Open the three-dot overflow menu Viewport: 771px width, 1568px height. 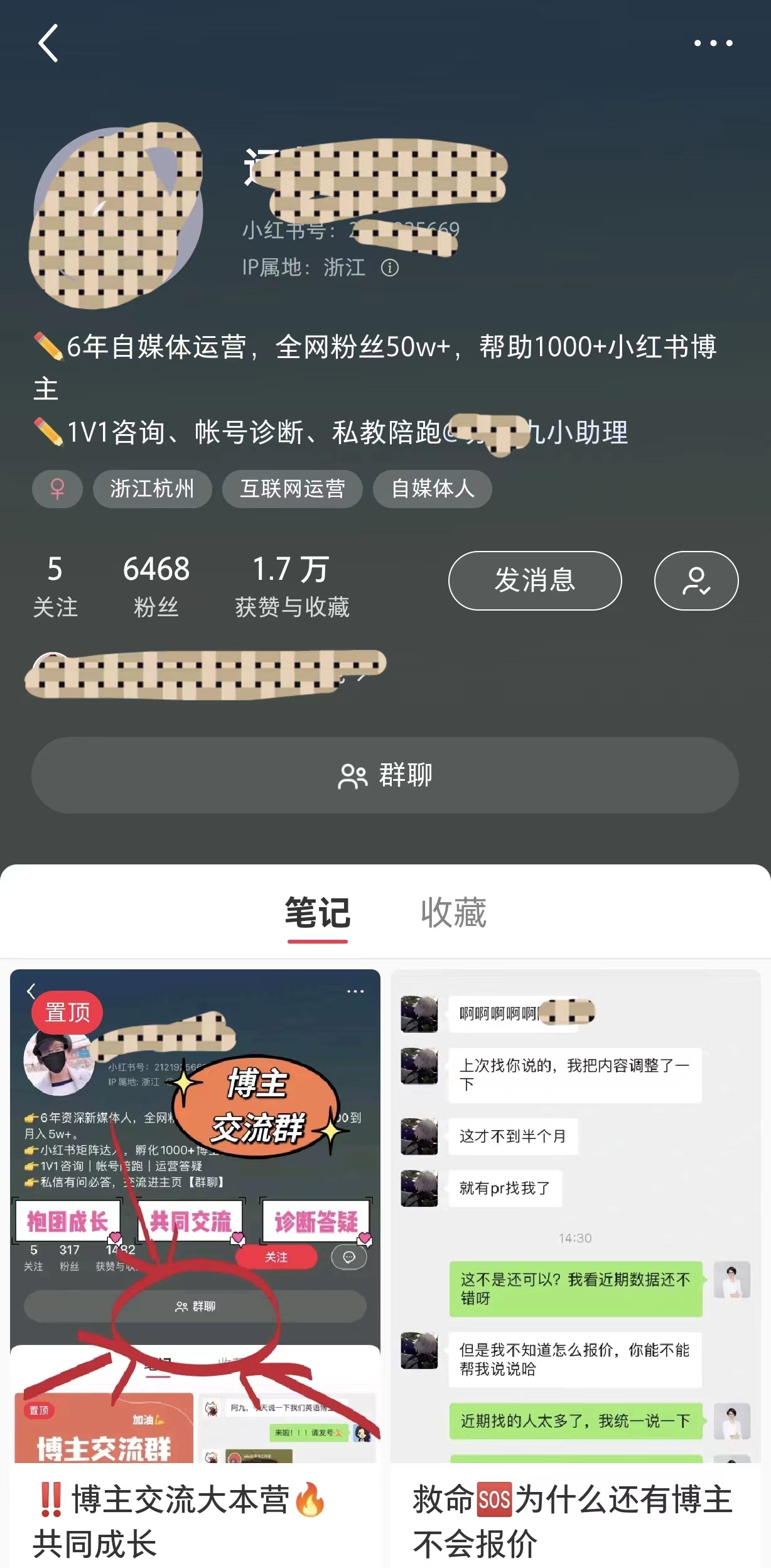pos(713,43)
